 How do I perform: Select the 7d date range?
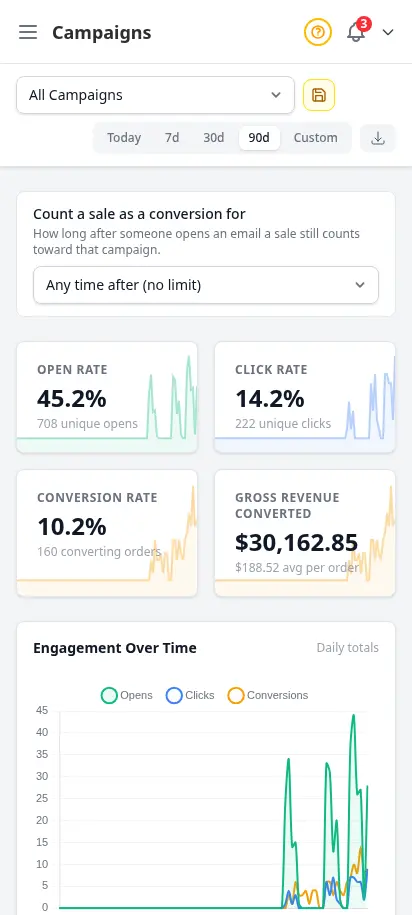tap(172, 138)
